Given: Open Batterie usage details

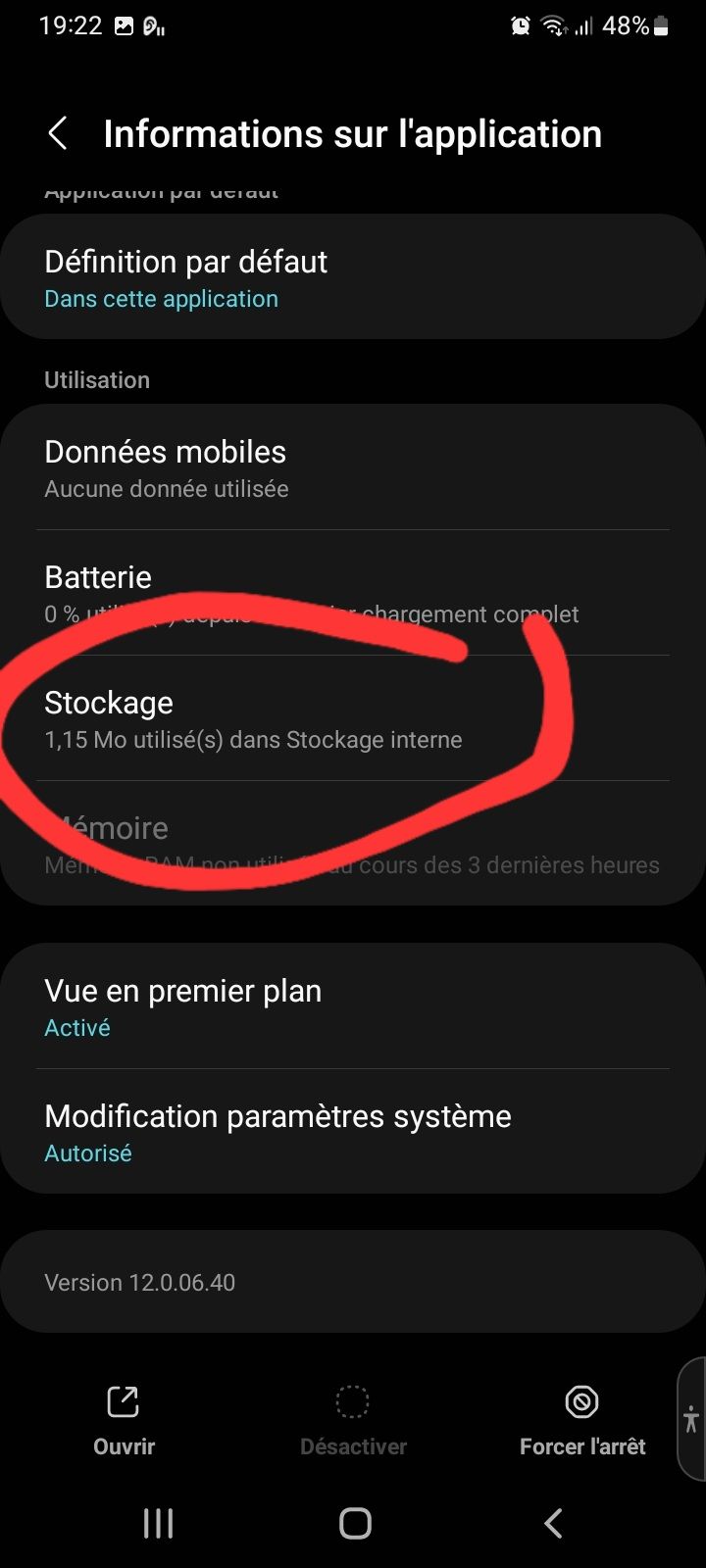Looking at the screenshot, I should click(x=353, y=594).
